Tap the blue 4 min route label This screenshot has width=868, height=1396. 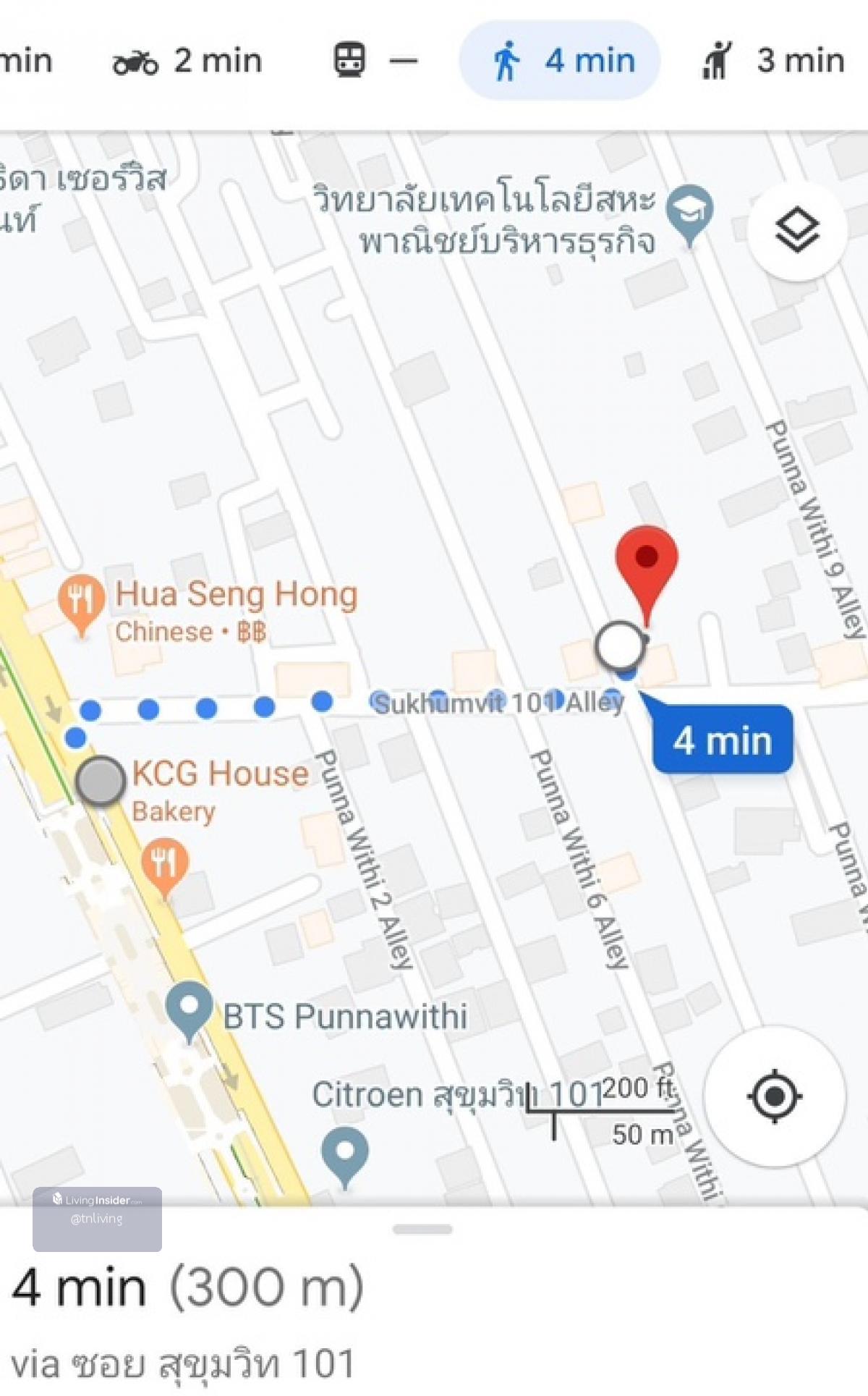pos(722,740)
